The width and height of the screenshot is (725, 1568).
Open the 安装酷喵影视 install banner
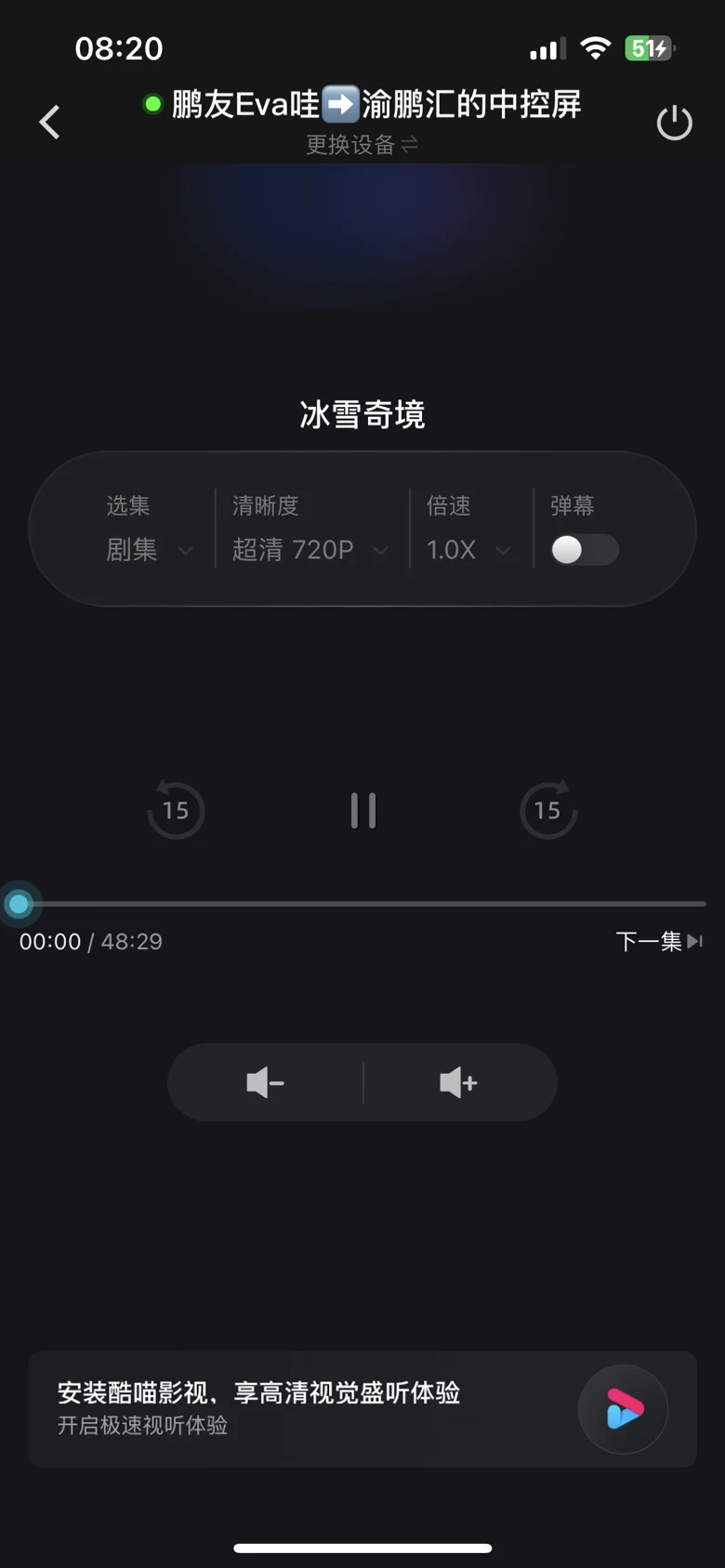coord(362,1409)
